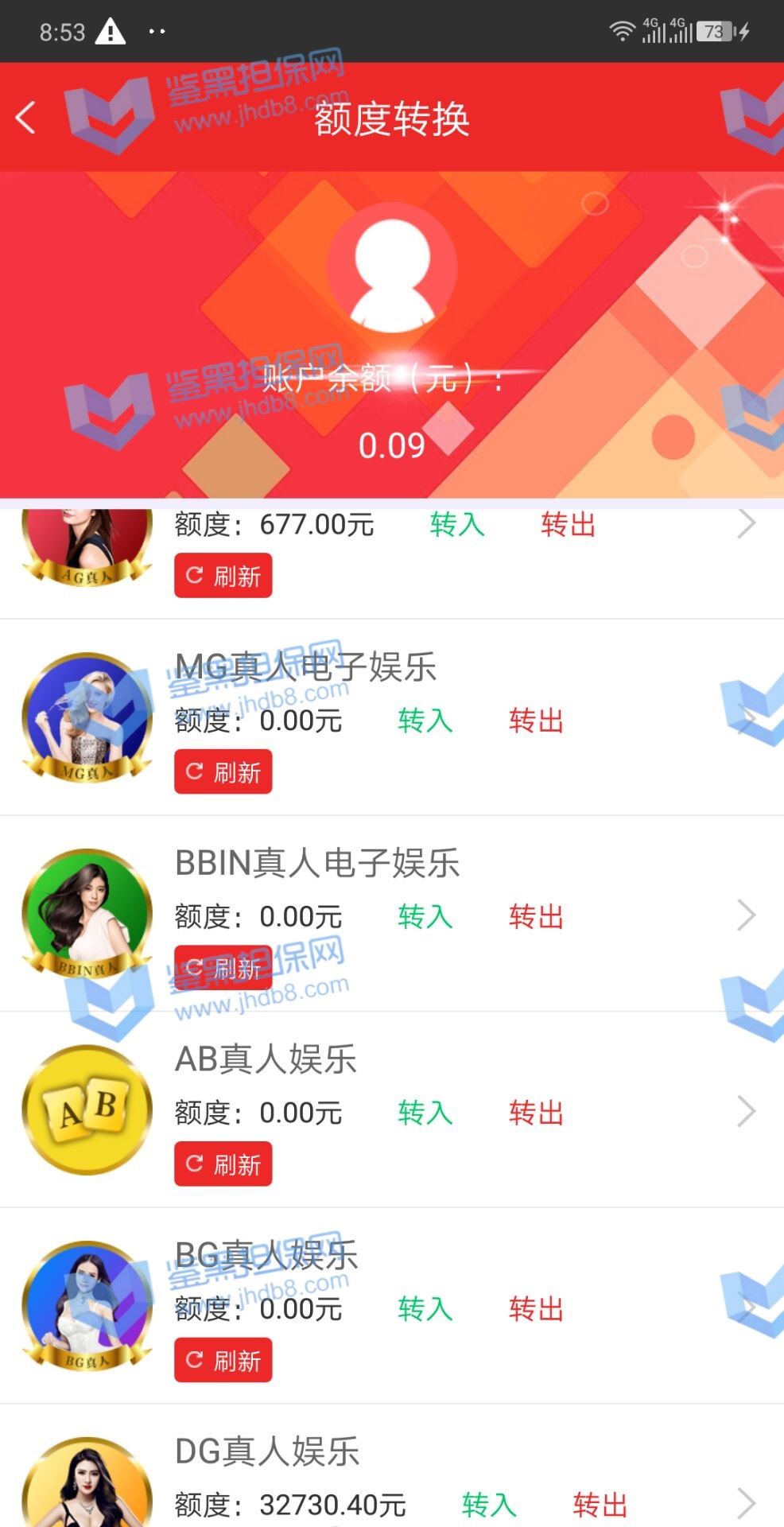Image resolution: width=784 pixels, height=1527 pixels.
Task: Refresh MG真人电子娱乐 balance
Action: coord(223,771)
